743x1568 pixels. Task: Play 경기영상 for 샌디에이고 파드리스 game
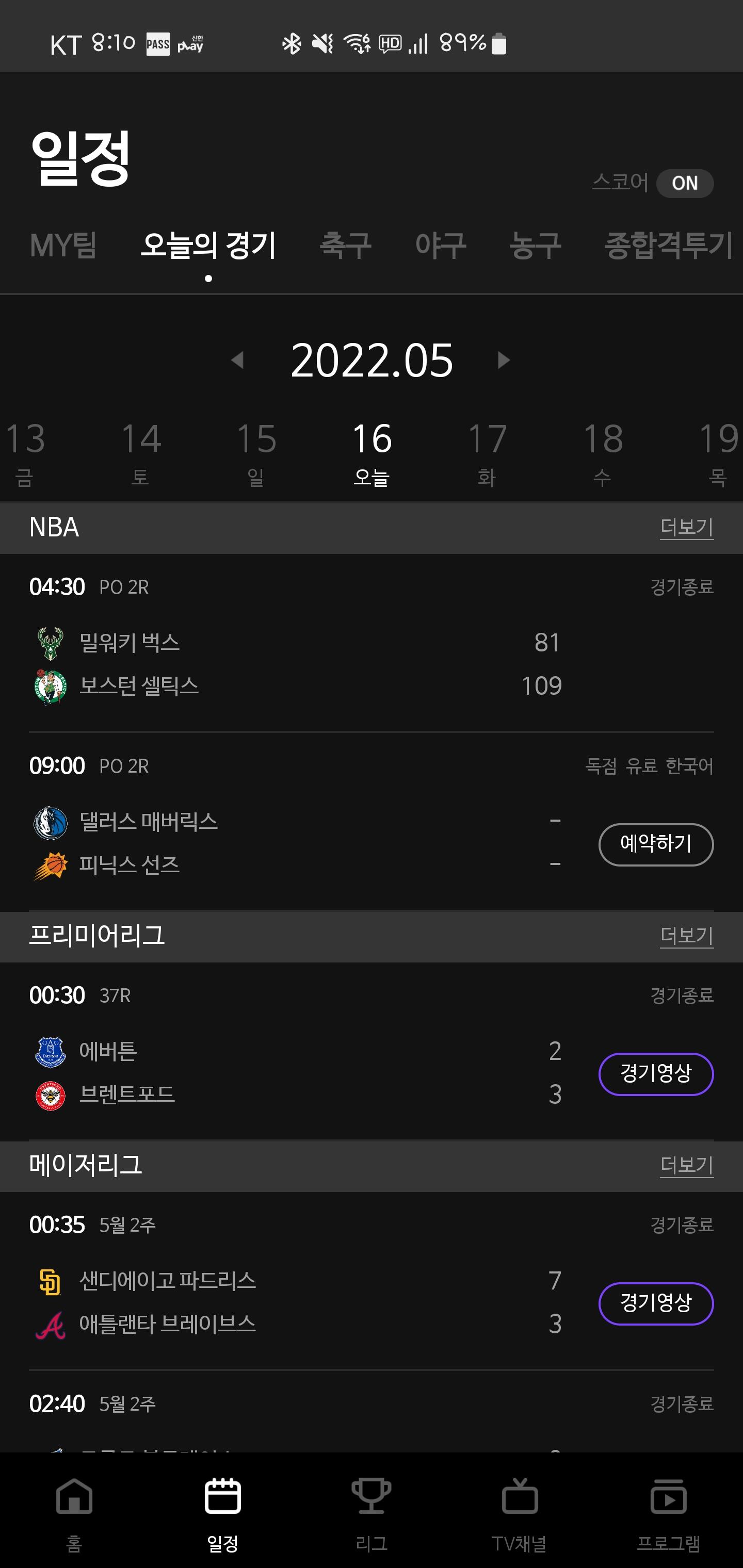[x=656, y=1302]
